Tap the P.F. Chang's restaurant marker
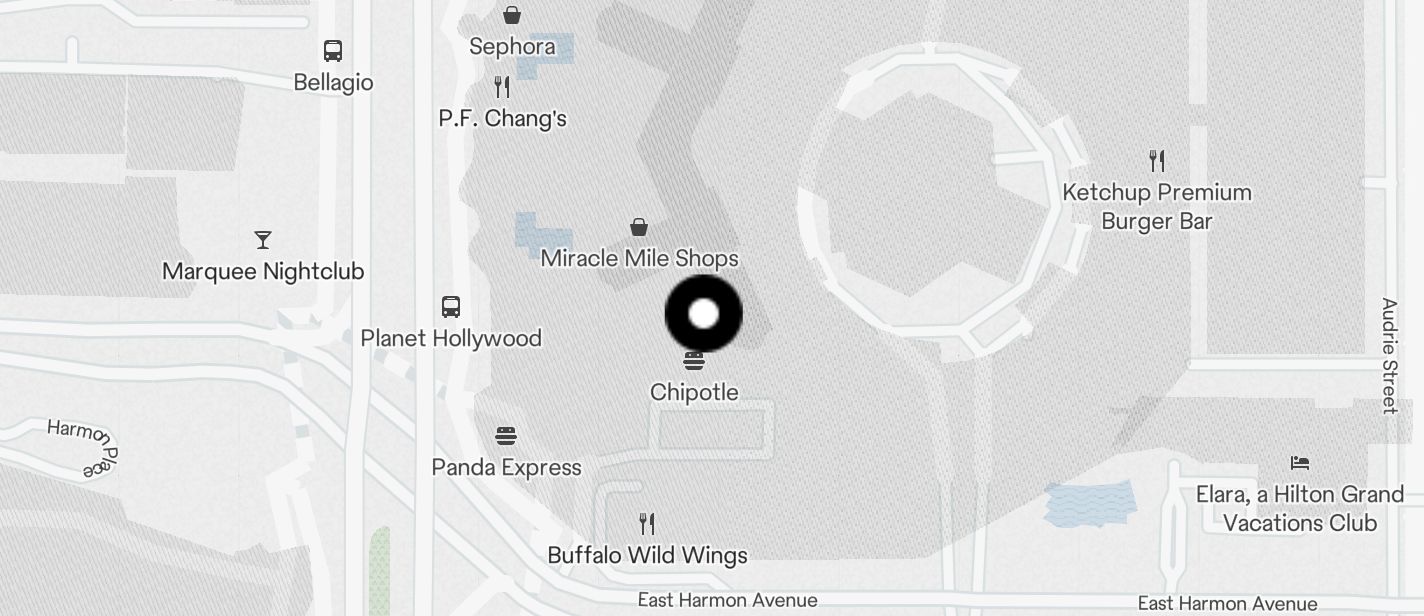The height and width of the screenshot is (616, 1424). (x=503, y=88)
